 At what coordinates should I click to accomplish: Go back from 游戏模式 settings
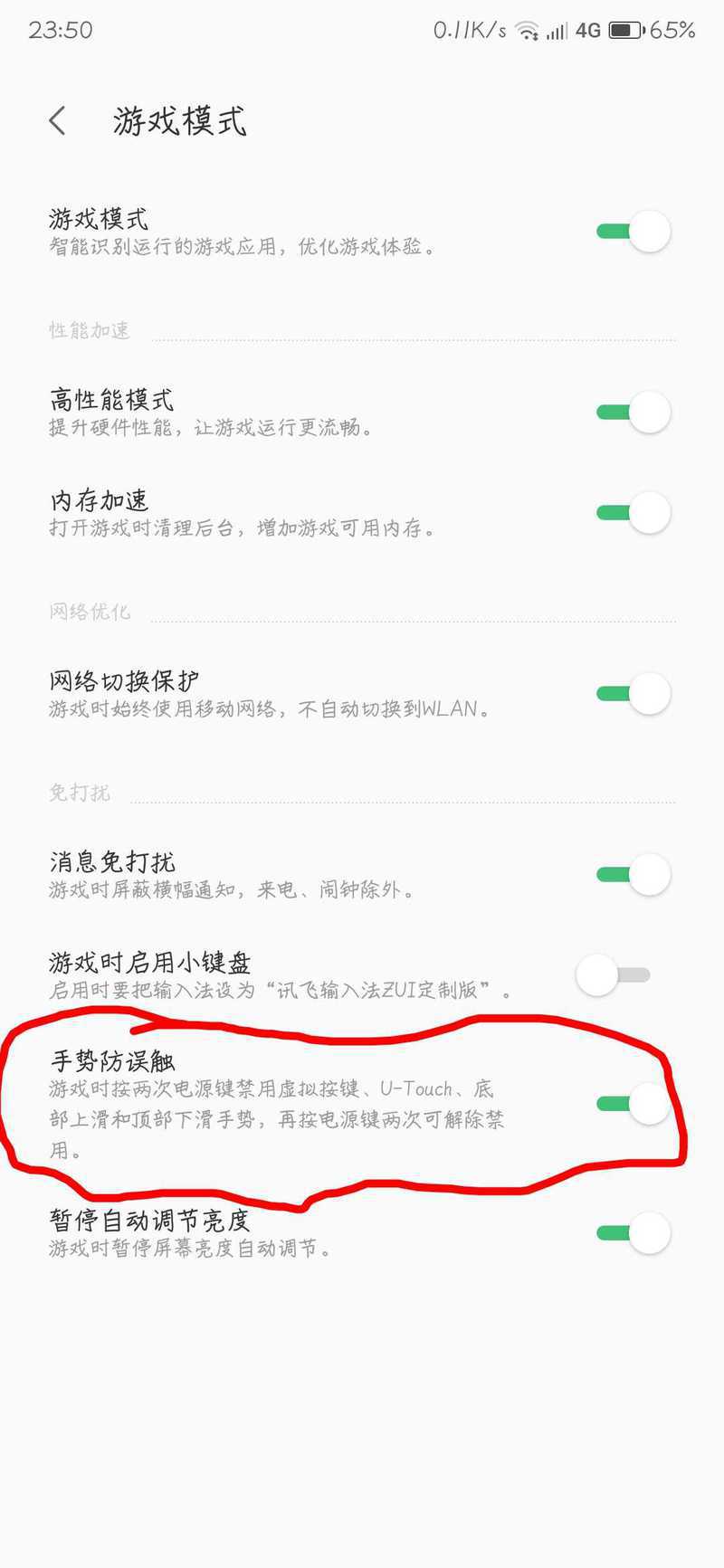point(58,120)
